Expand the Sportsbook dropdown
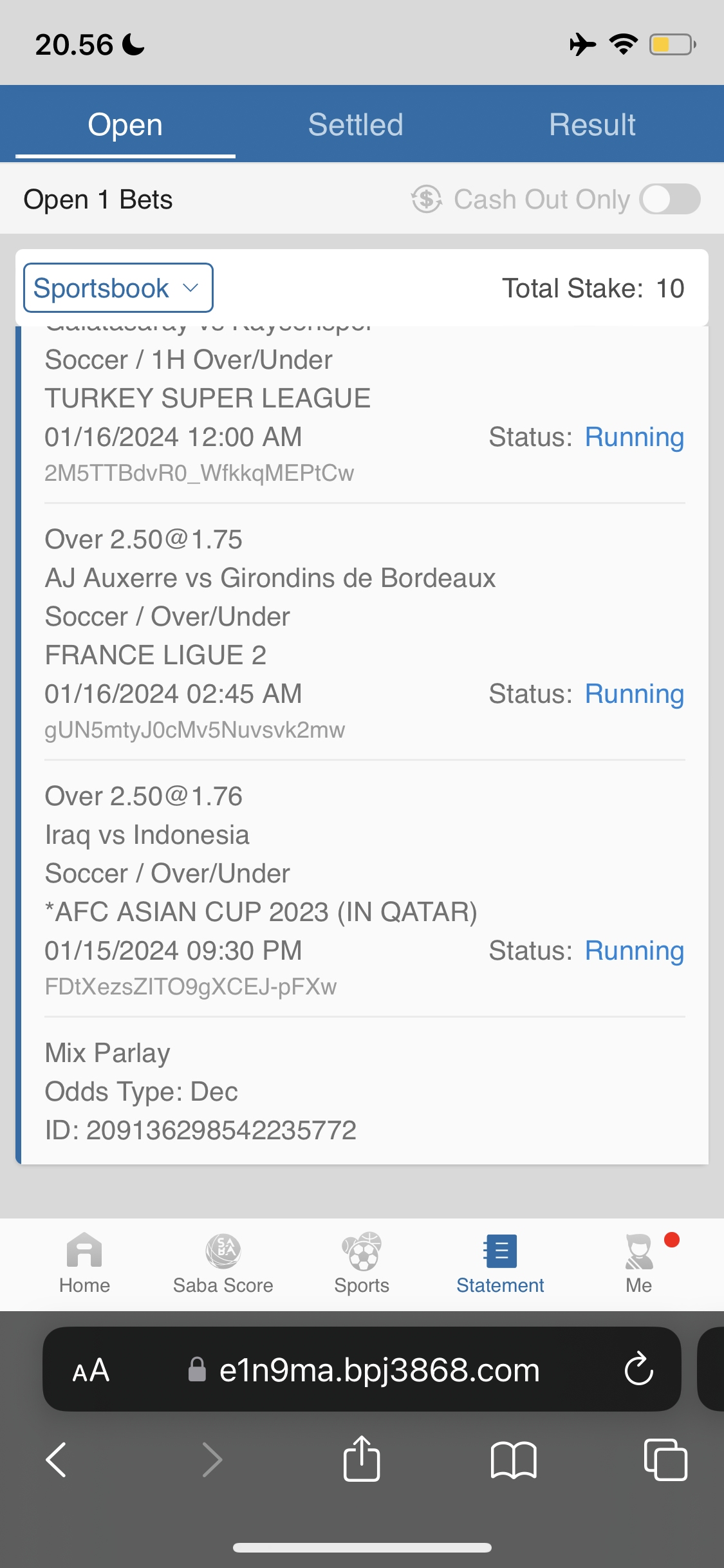Screen dimensions: 724x1568 118,288
